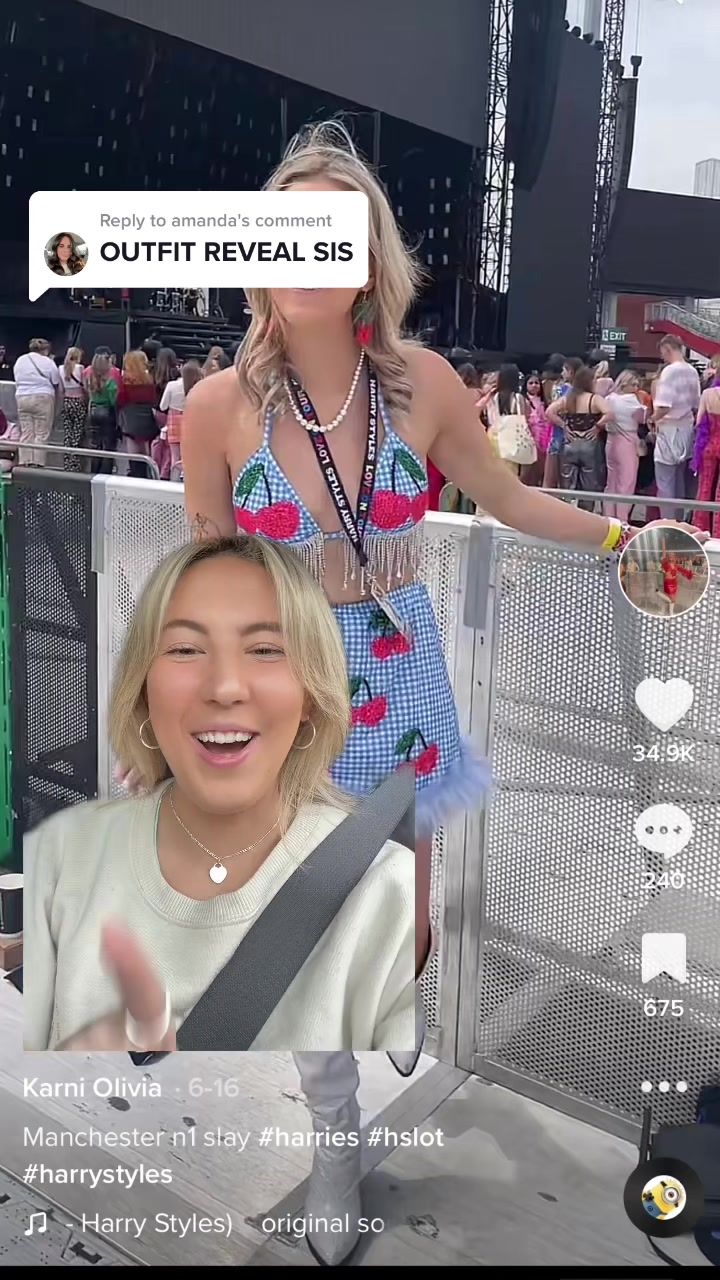Like this video with the heart icon
The height and width of the screenshot is (1280, 720).
pos(664,705)
